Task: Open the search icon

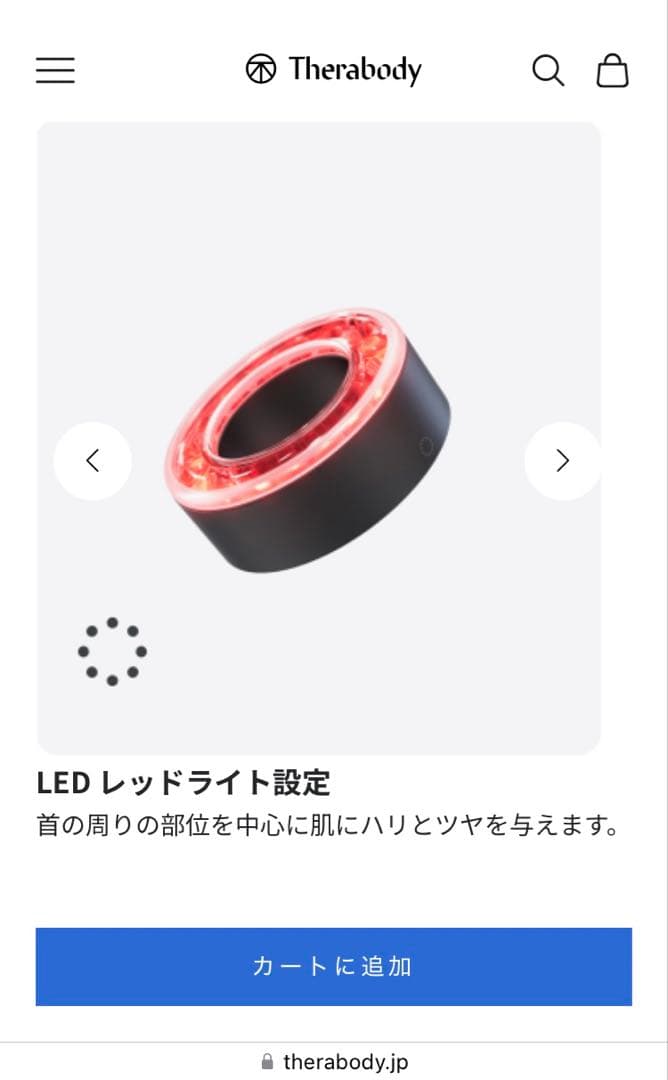Action: tap(547, 70)
